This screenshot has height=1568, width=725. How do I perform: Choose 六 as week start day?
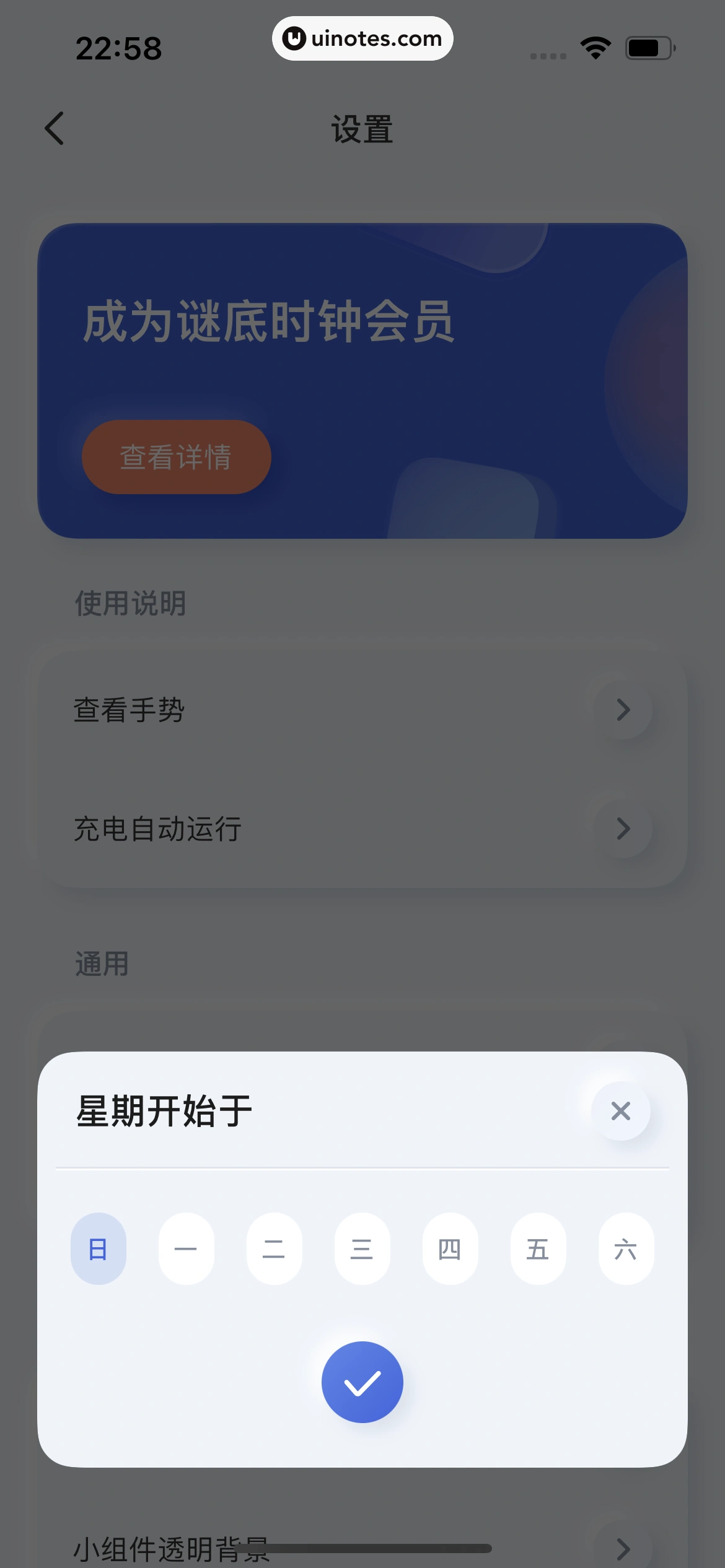626,1248
